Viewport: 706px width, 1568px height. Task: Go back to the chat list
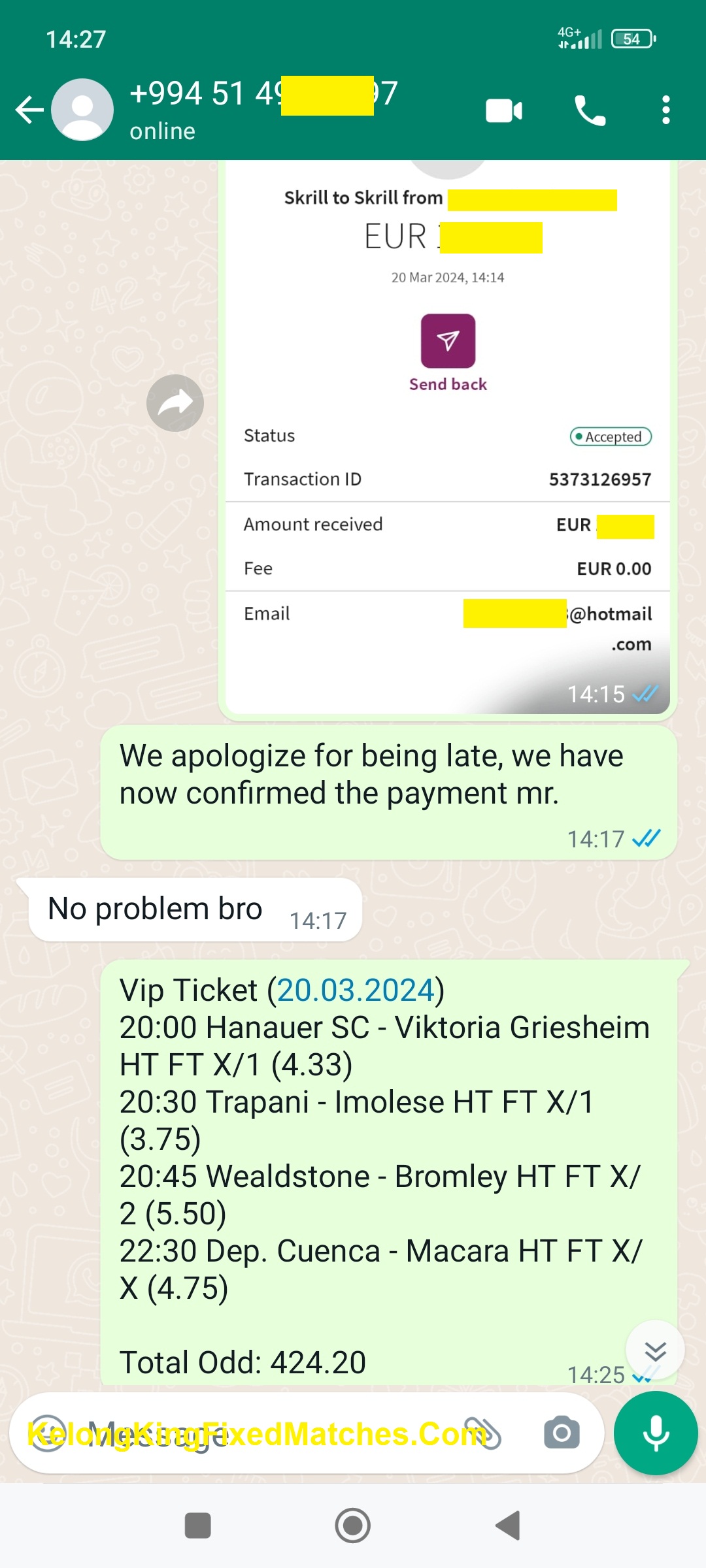(x=29, y=110)
